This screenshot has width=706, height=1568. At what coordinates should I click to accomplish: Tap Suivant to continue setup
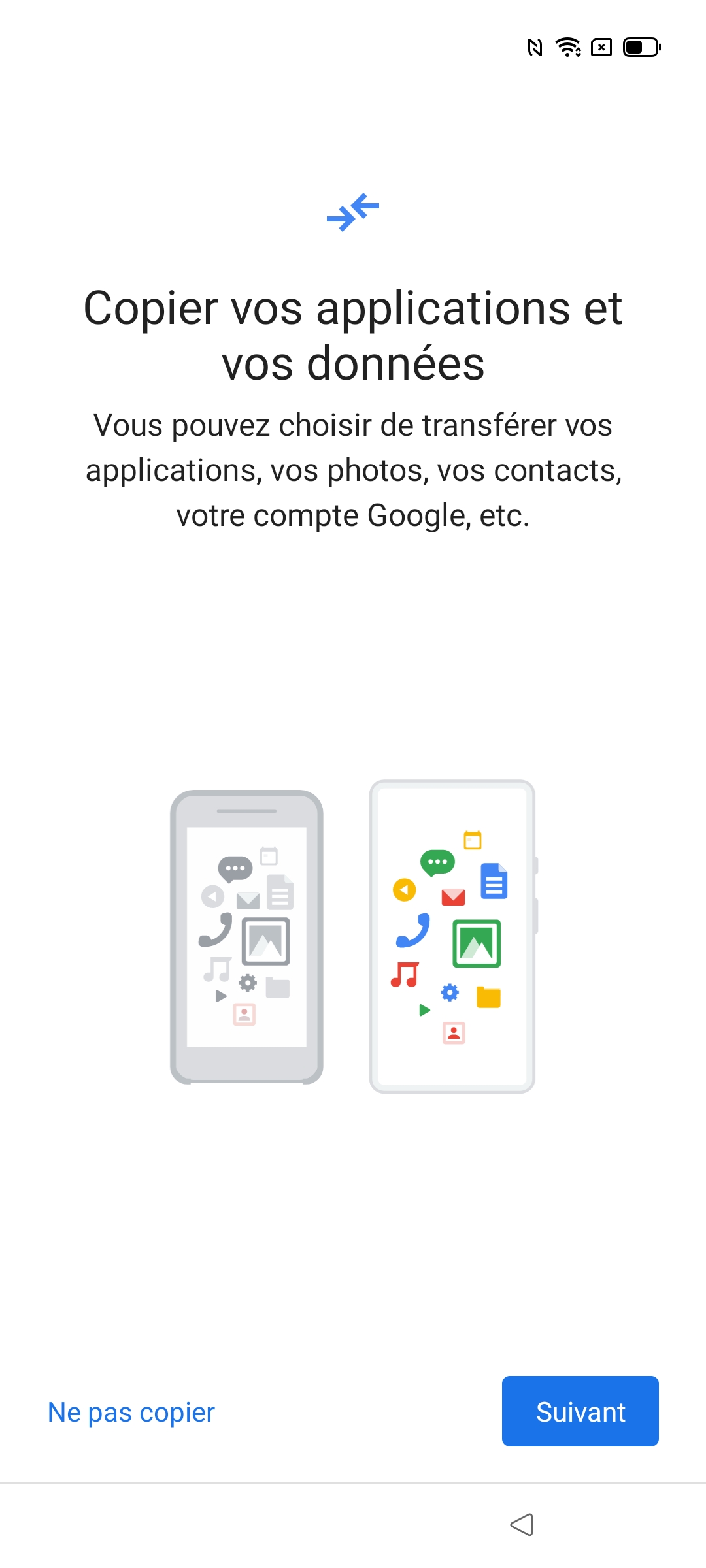coord(580,1412)
